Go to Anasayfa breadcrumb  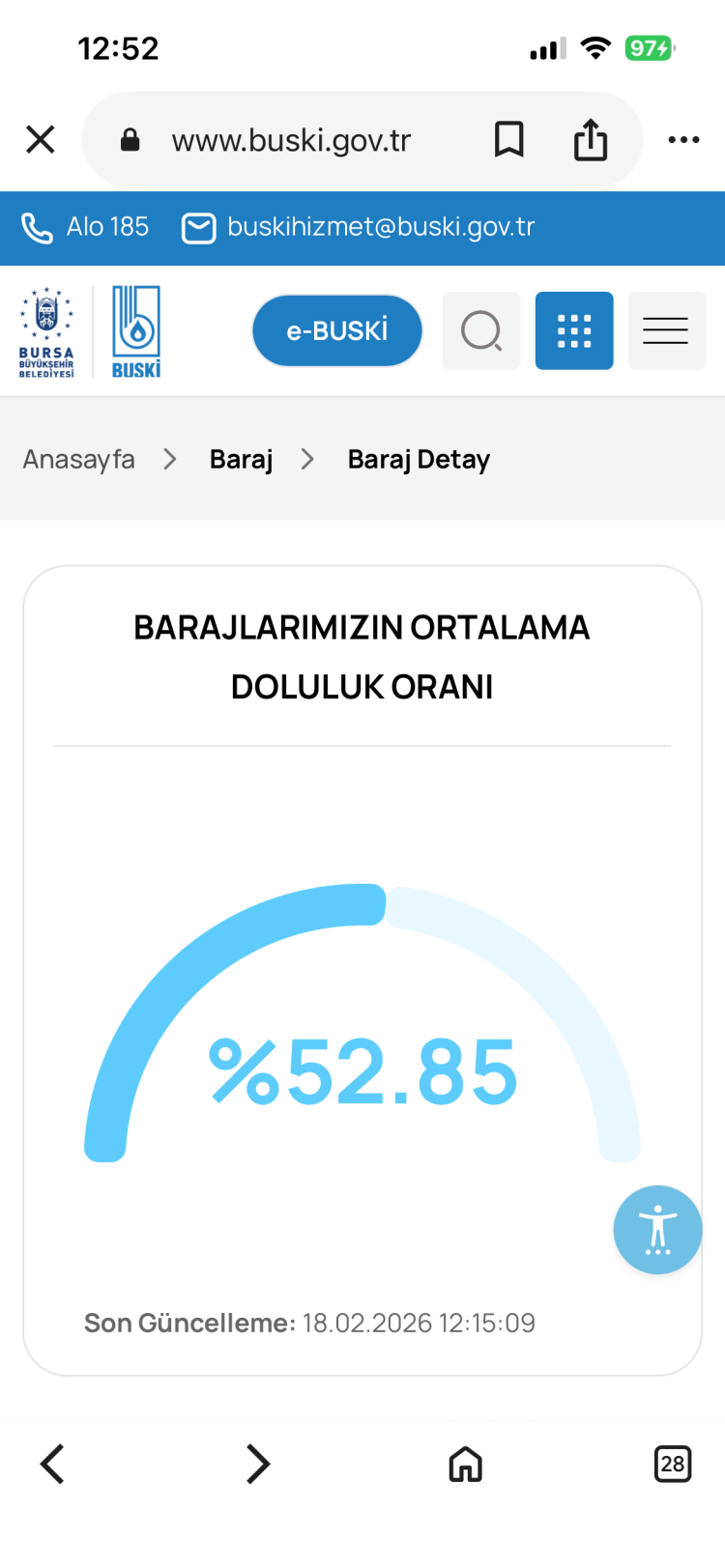[x=79, y=459]
